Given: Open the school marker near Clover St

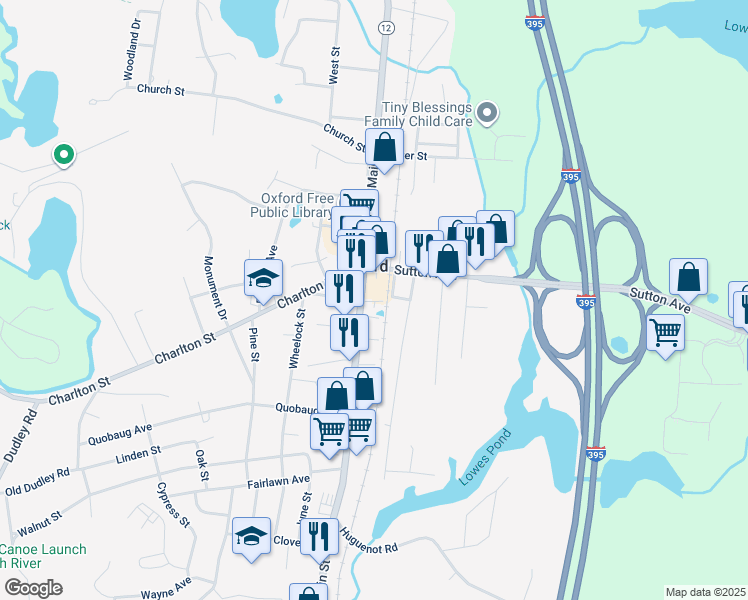Looking at the screenshot, I should (x=252, y=536).
